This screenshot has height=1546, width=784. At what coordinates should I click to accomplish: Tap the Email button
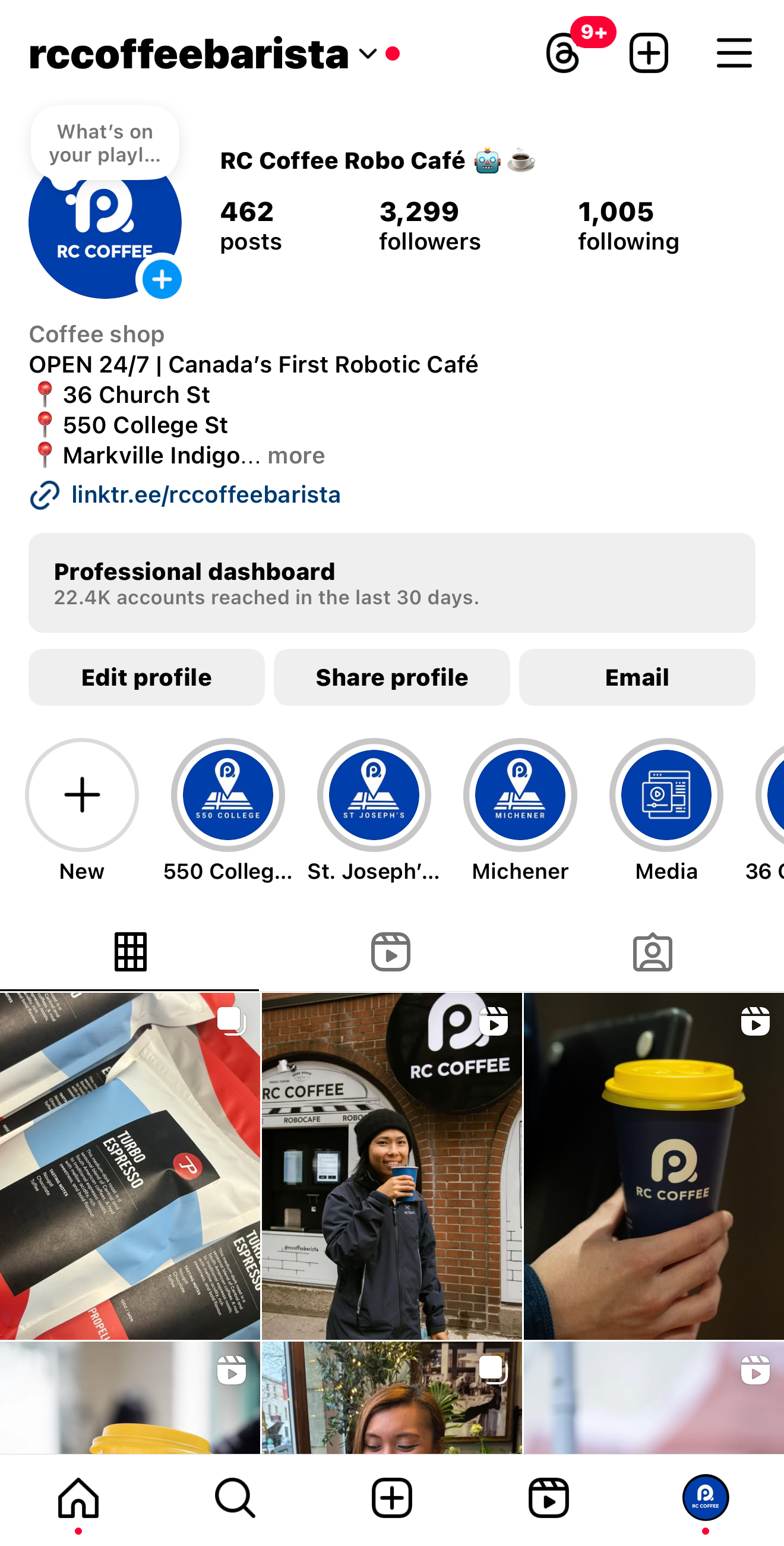[x=637, y=677]
